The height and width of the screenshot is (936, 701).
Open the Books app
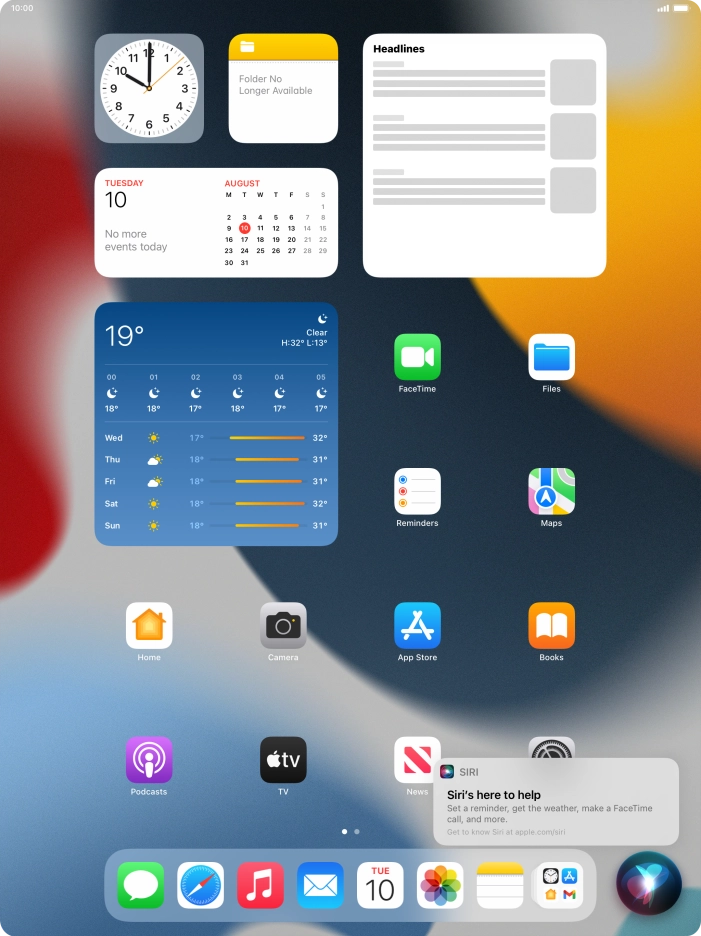pyautogui.click(x=551, y=626)
